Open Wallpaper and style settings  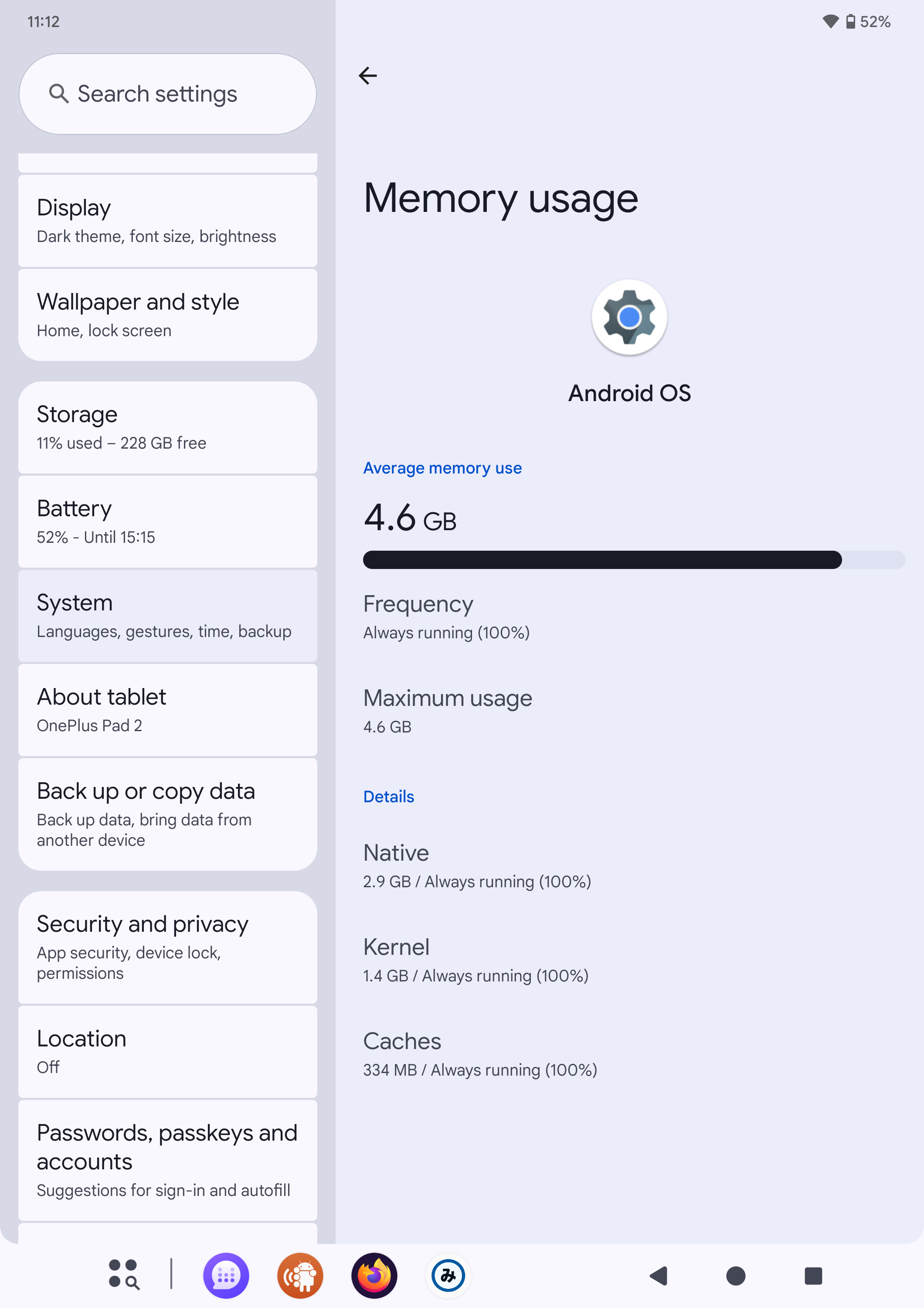point(167,314)
